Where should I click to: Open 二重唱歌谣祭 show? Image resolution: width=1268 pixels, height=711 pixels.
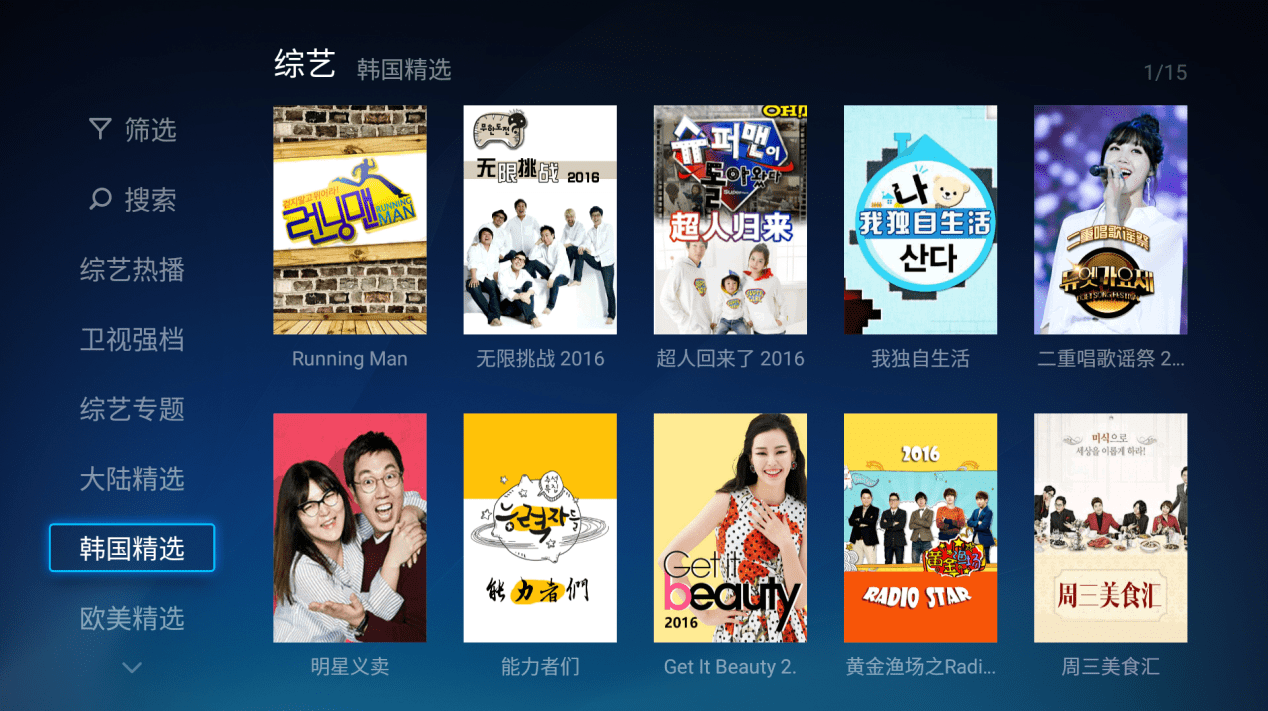(1110, 220)
